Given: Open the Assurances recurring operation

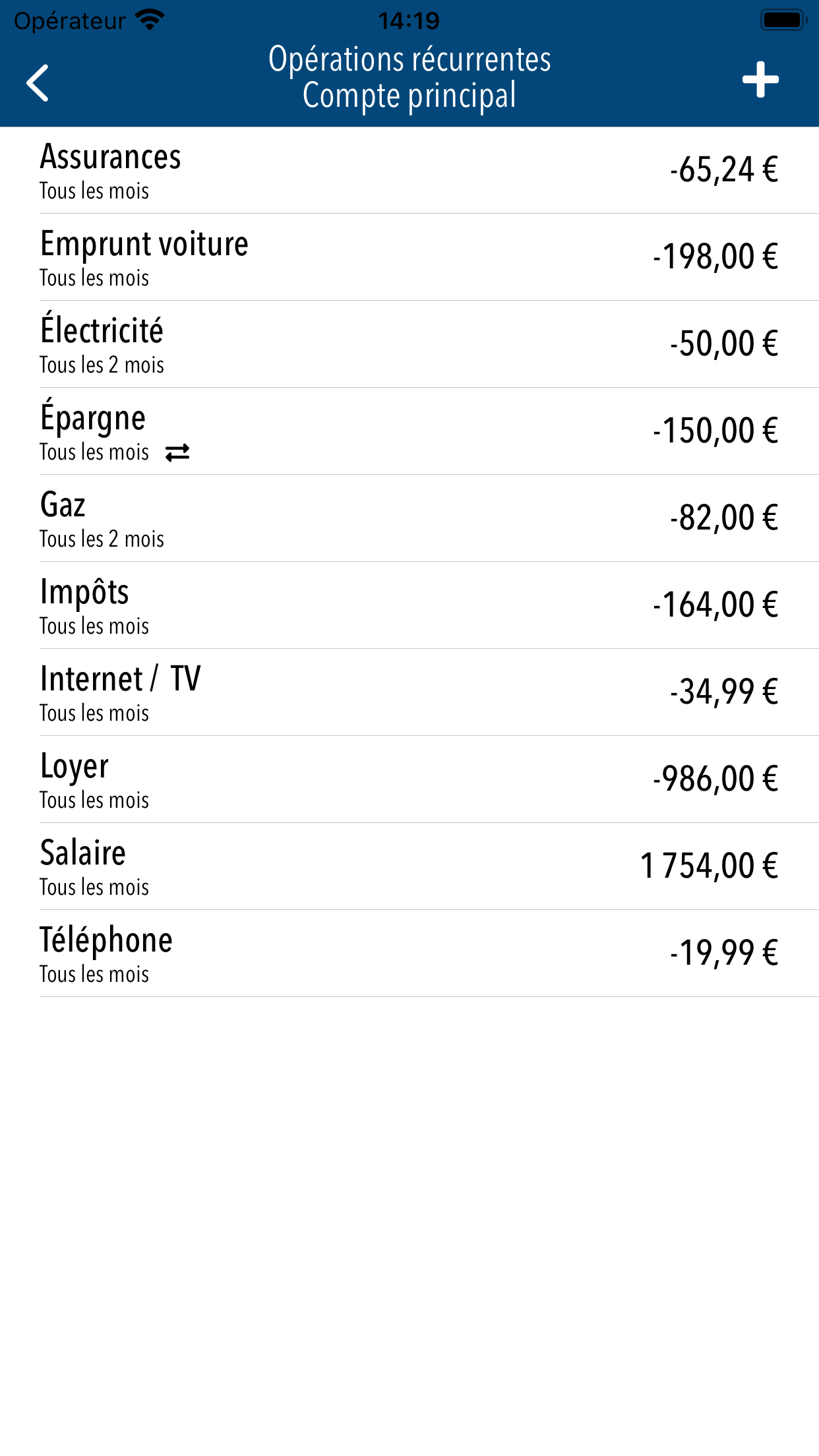Looking at the screenshot, I should click(409, 170).
